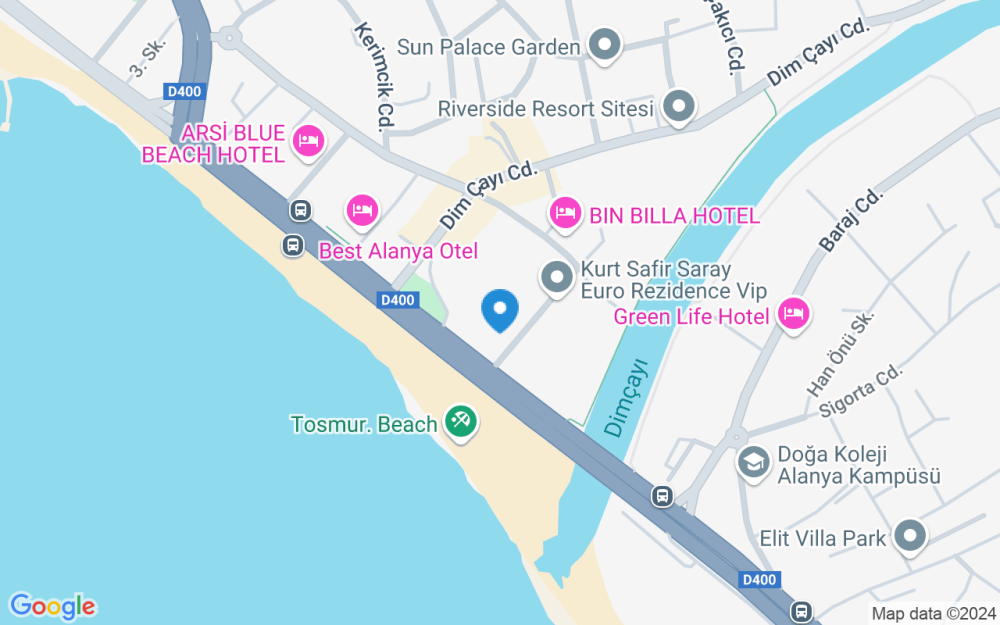Tap Kurt Safir Saray Euro Rezidence marker
The width and height of the screenshot is (1000, 625).
[556, 277]
